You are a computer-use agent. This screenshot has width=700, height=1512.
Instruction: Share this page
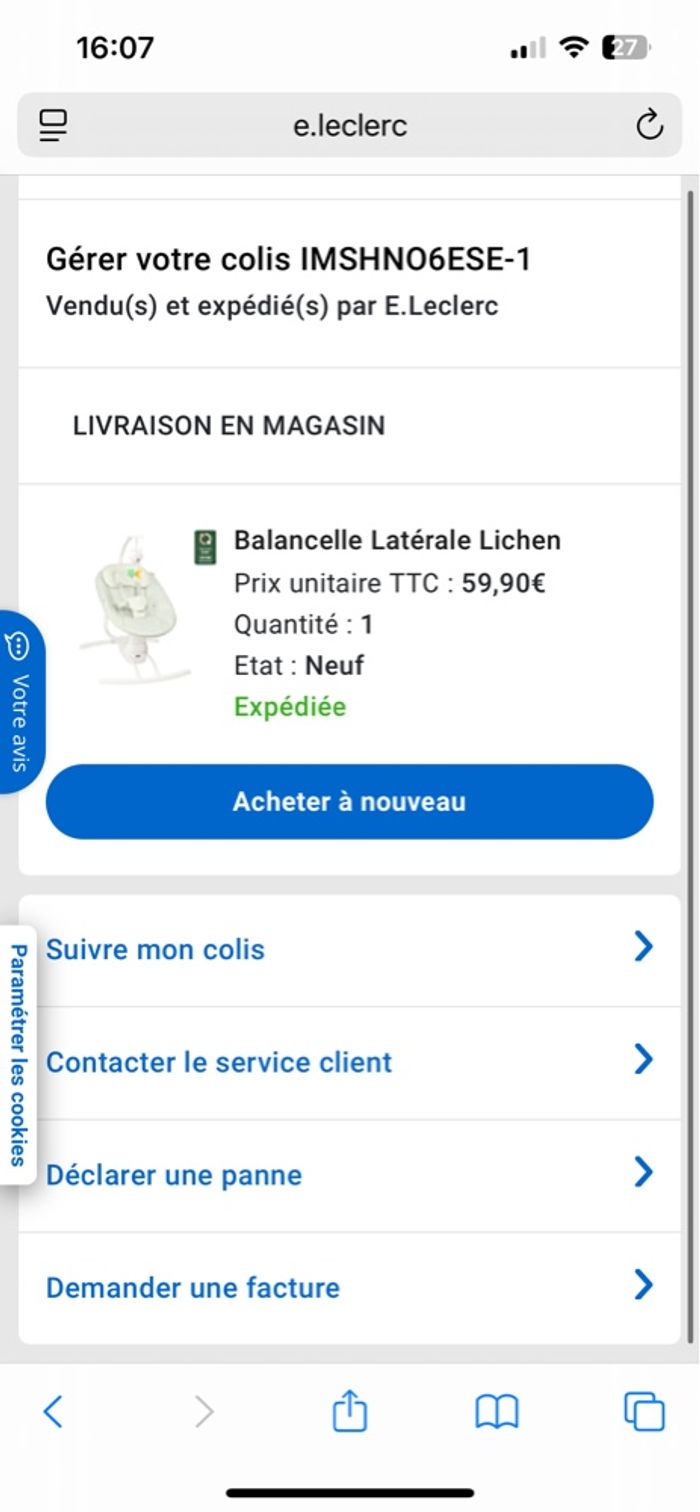click(x=349, y=1412)
